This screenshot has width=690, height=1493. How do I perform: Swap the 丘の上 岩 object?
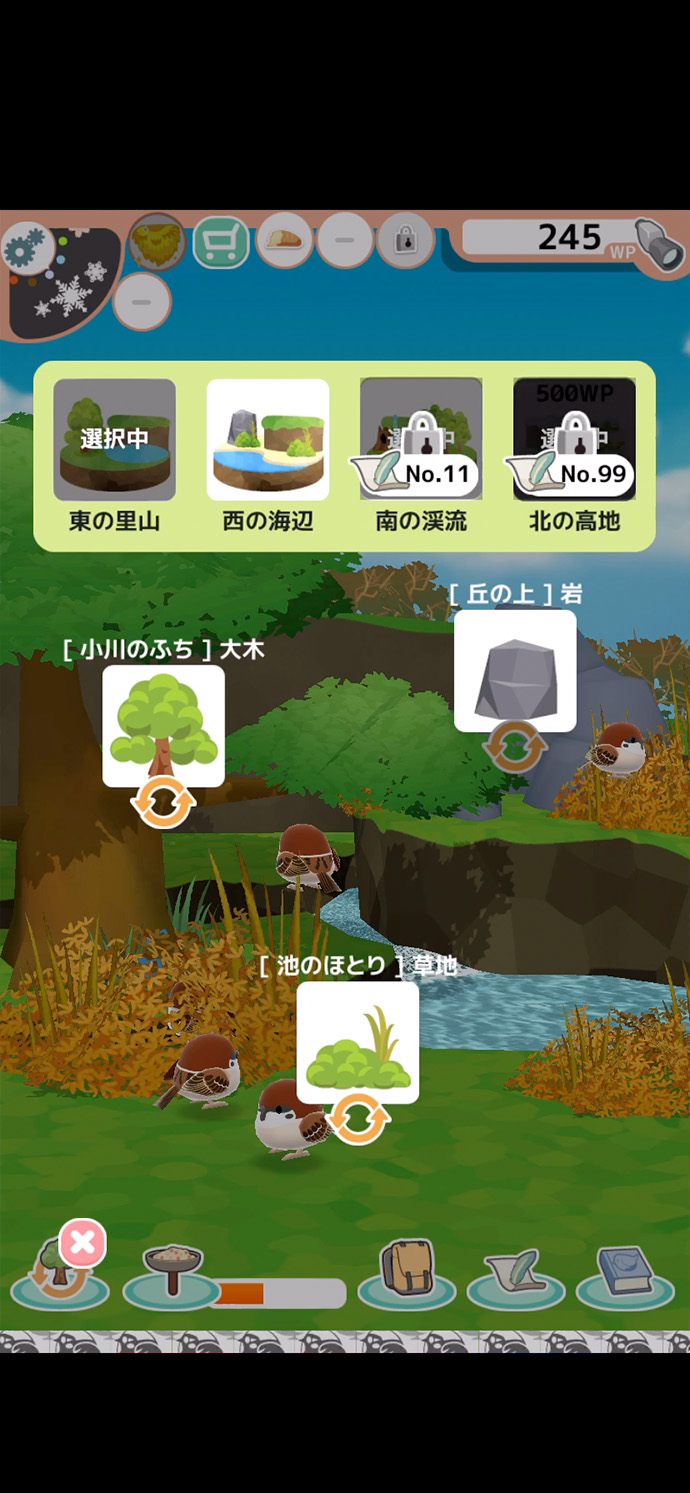coord(514,748)
